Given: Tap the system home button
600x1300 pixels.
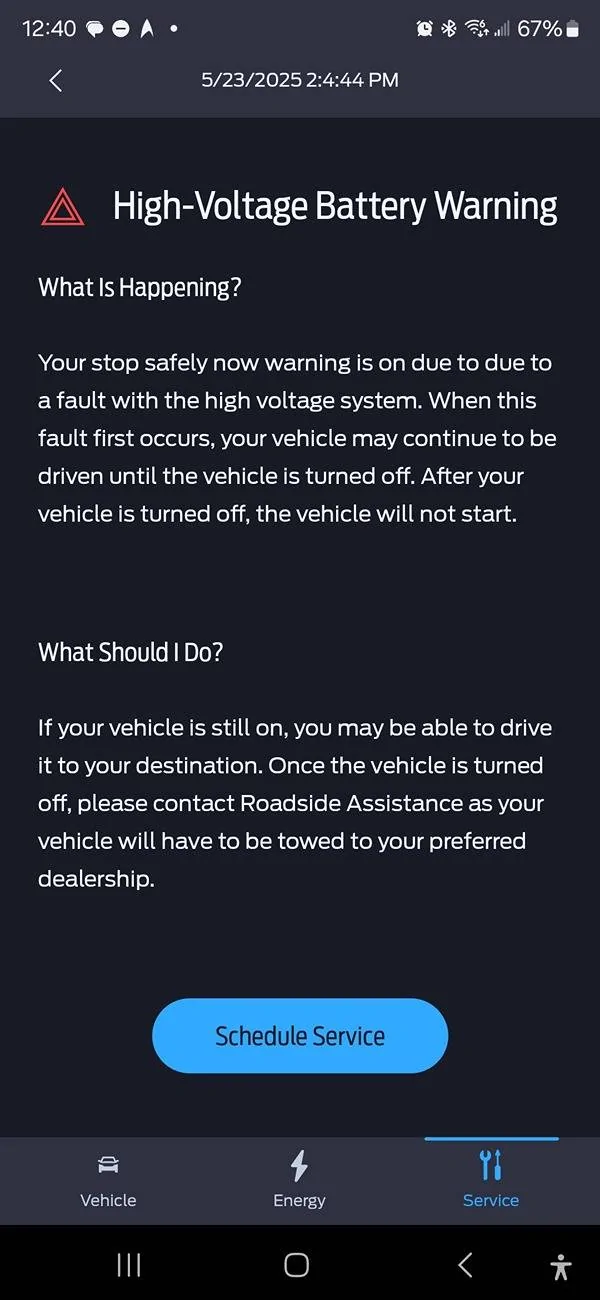Looking at the screenshot, I should 297,1265.
